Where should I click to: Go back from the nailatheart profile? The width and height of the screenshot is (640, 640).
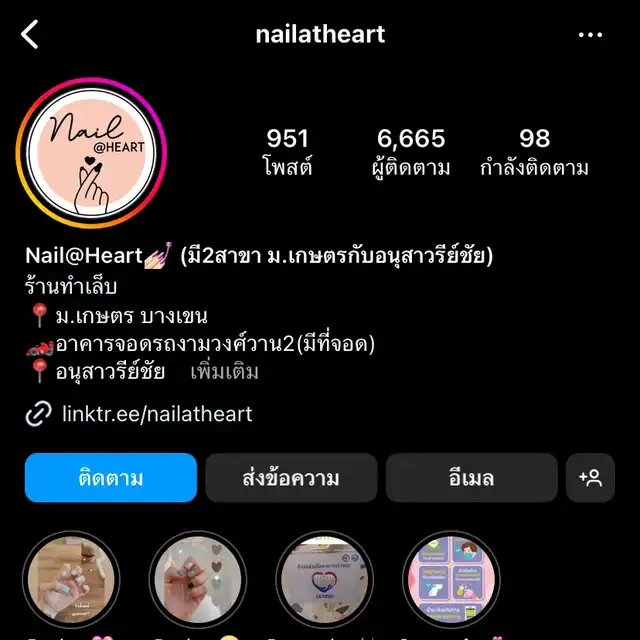pyautogui.click(x=30, y=35)
